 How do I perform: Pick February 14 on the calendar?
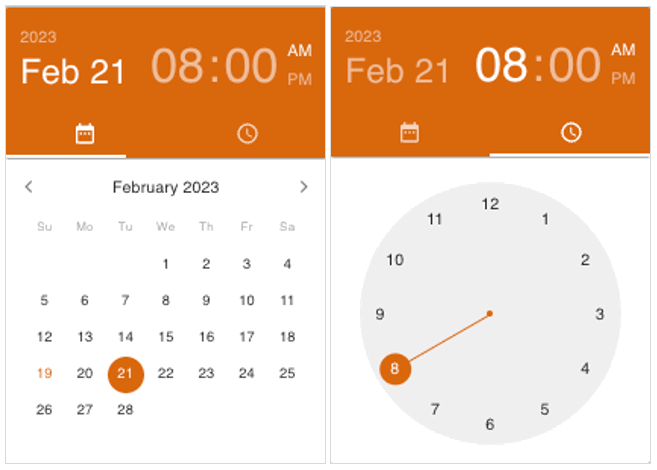[x=125, y=337]
